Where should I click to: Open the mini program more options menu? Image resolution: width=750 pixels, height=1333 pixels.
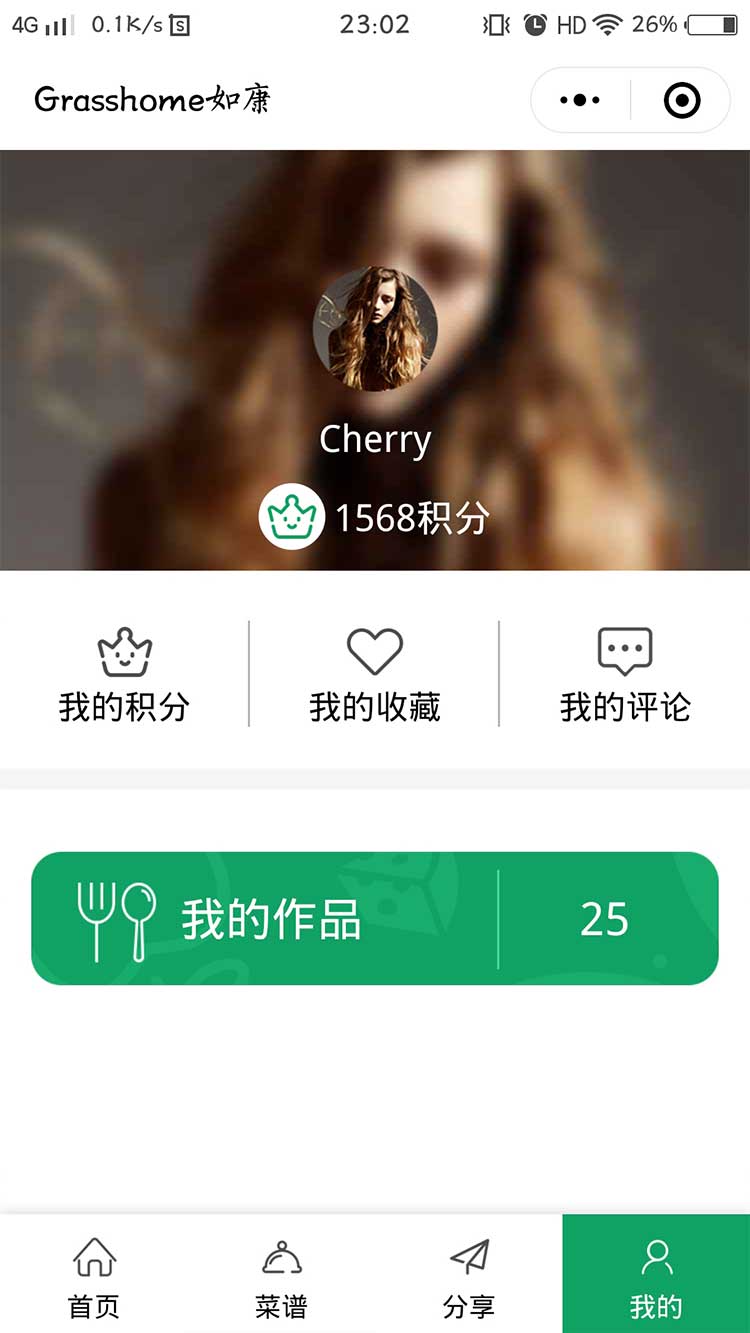click(580, 100)
